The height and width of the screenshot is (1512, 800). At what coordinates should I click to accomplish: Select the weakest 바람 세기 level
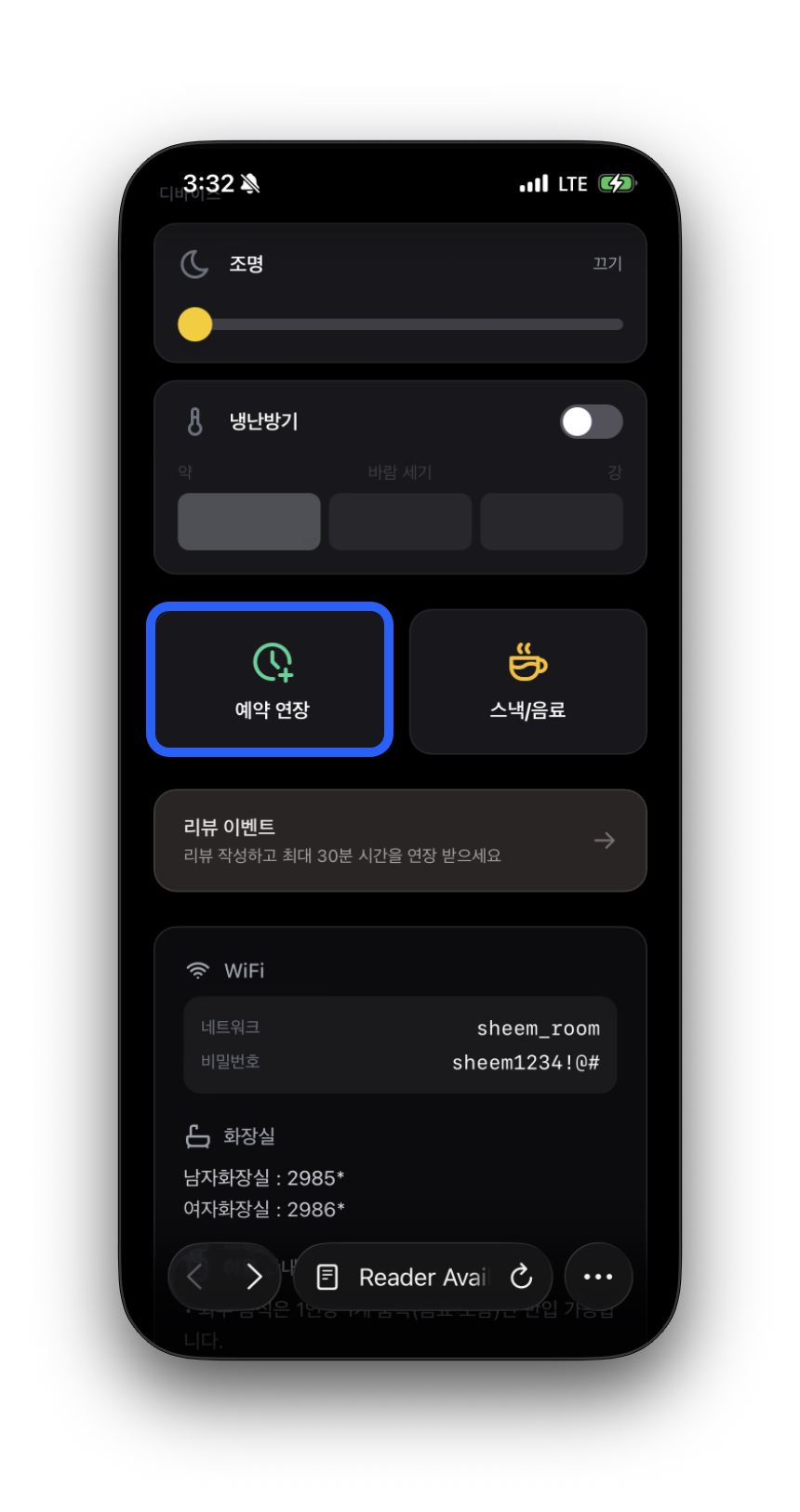pyautogui.click(x=248, y=522)
